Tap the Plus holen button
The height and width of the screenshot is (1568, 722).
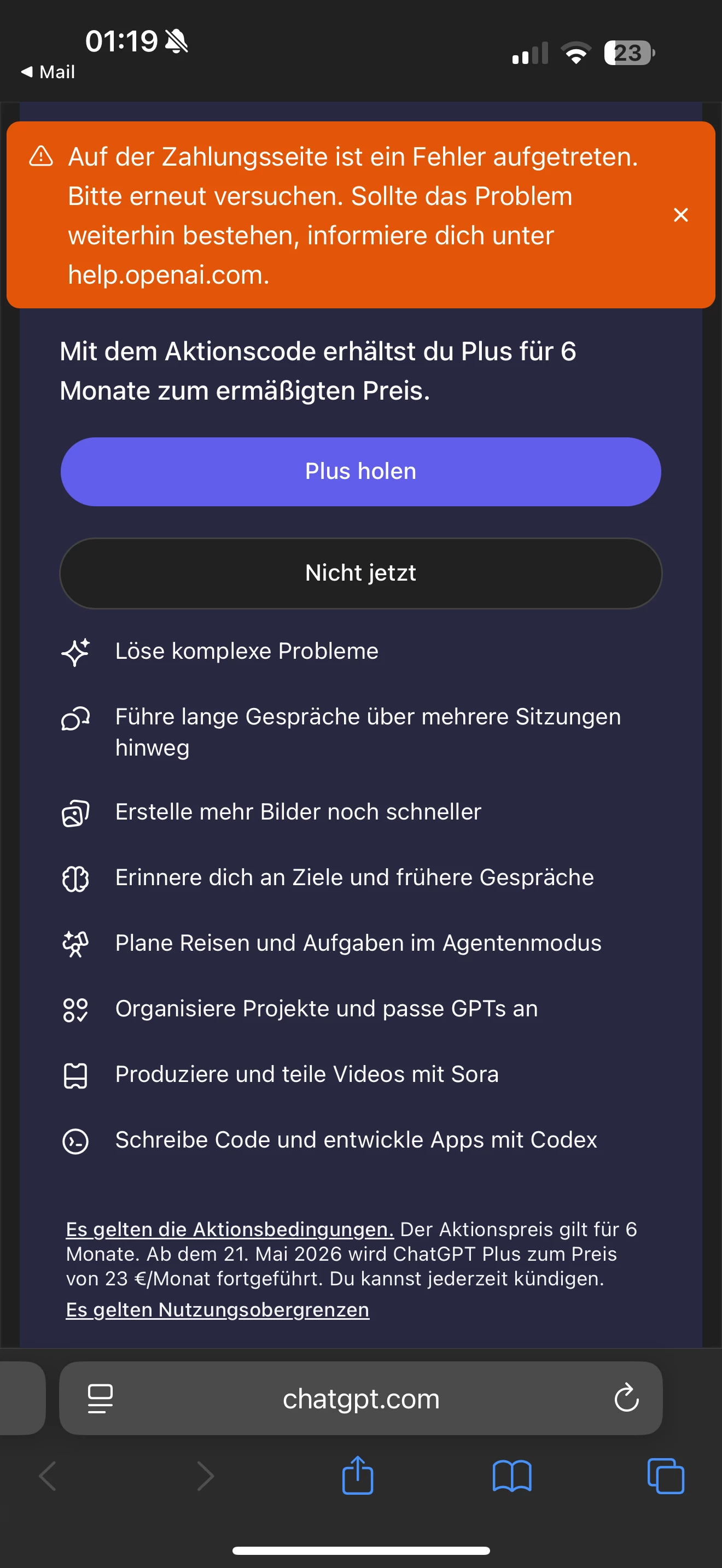tap(360, 472)
